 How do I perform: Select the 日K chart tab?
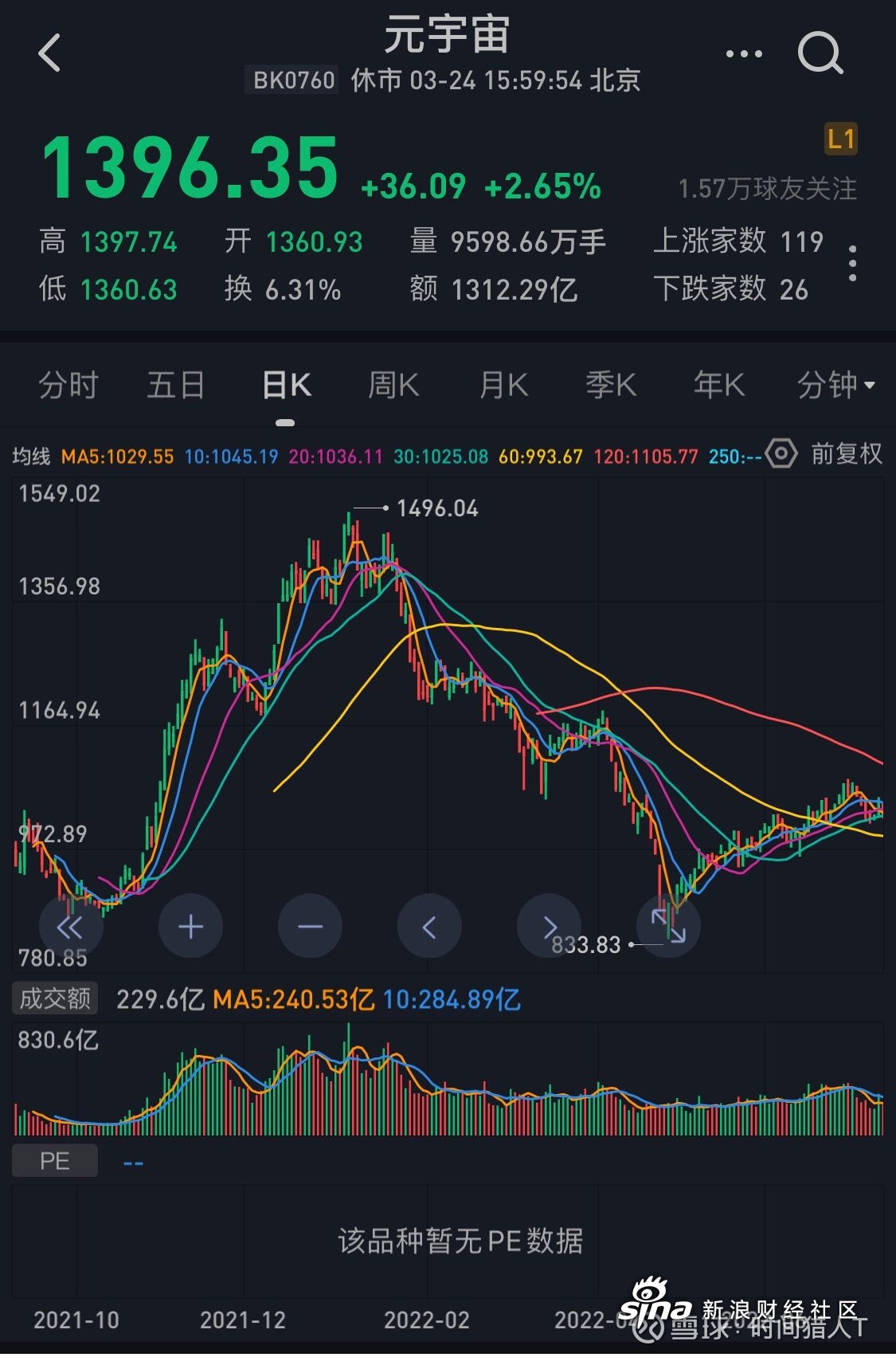coord(286,386)
